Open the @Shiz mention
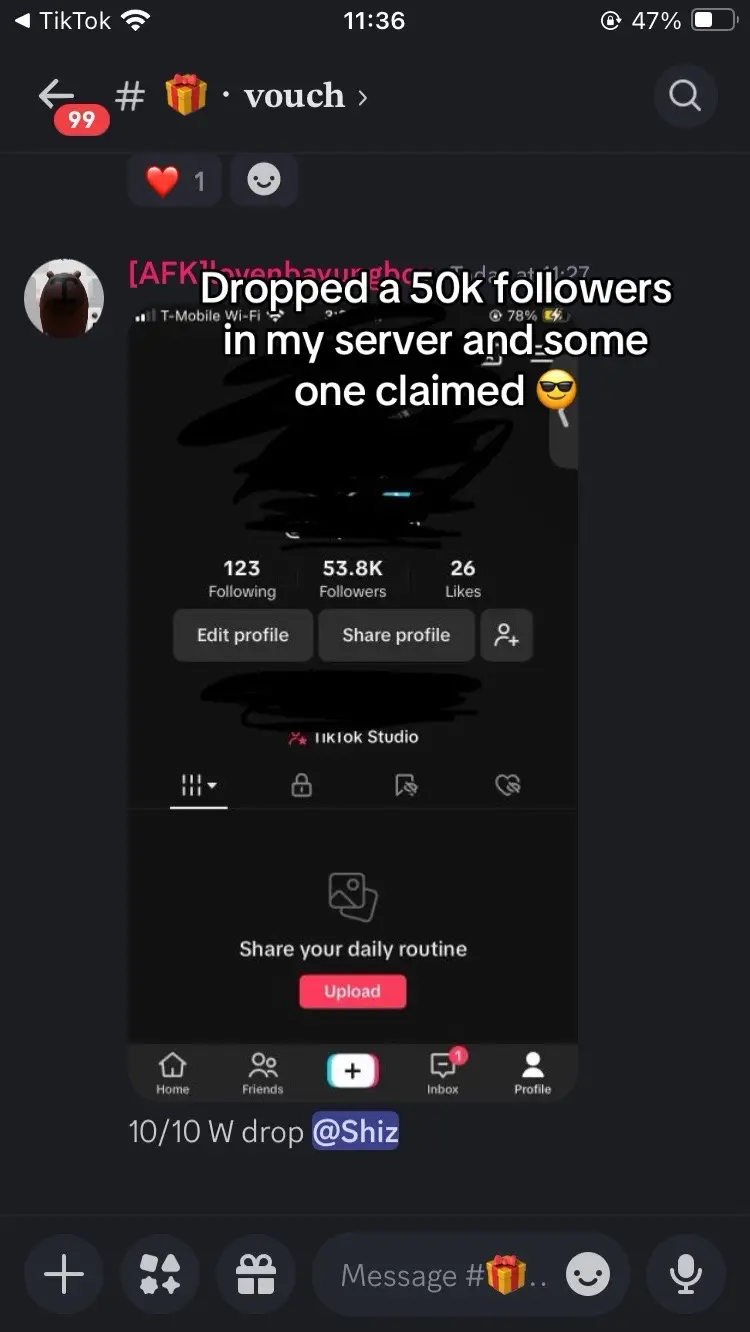Viewport: 750px width, 1332px height. [x=355, y=1132]
